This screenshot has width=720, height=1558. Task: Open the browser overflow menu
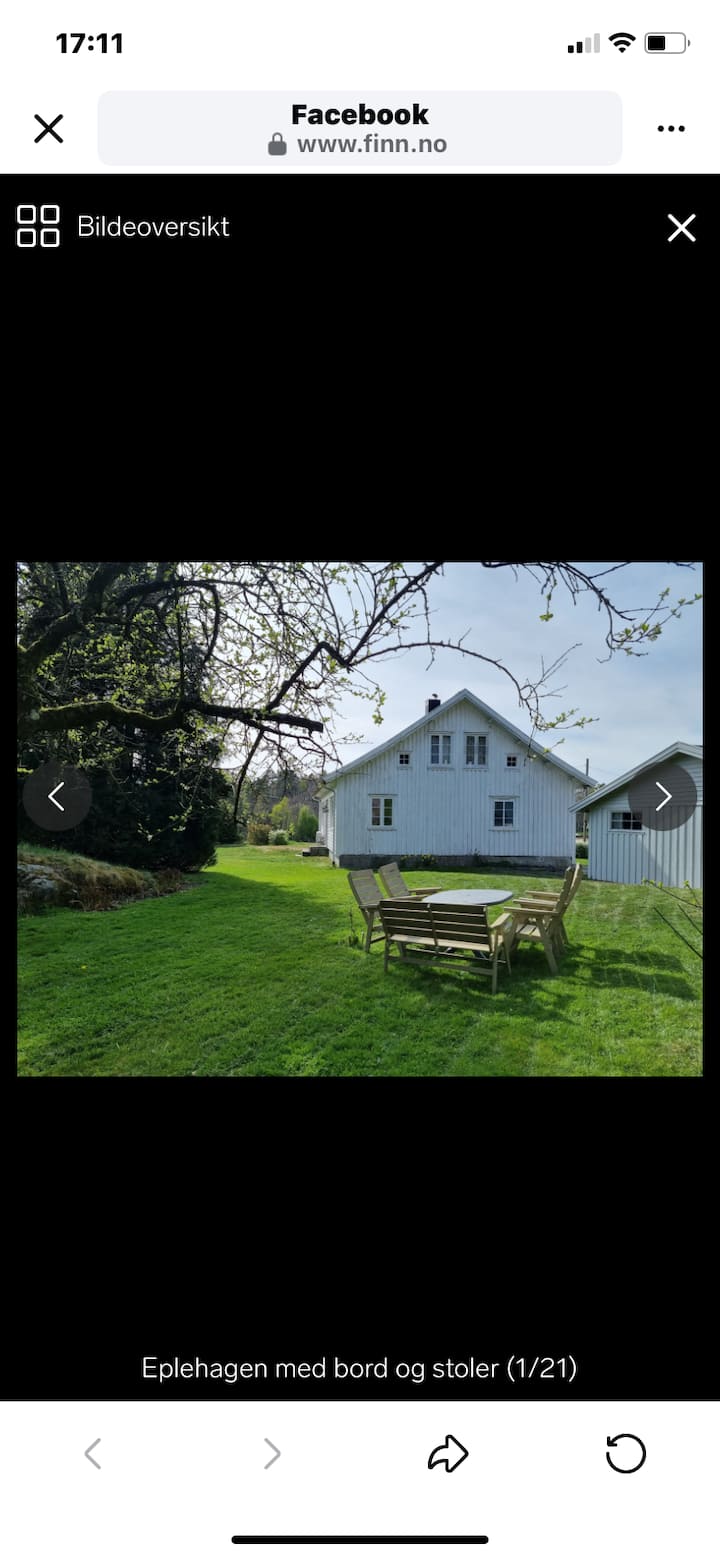[x=670, y=128]
